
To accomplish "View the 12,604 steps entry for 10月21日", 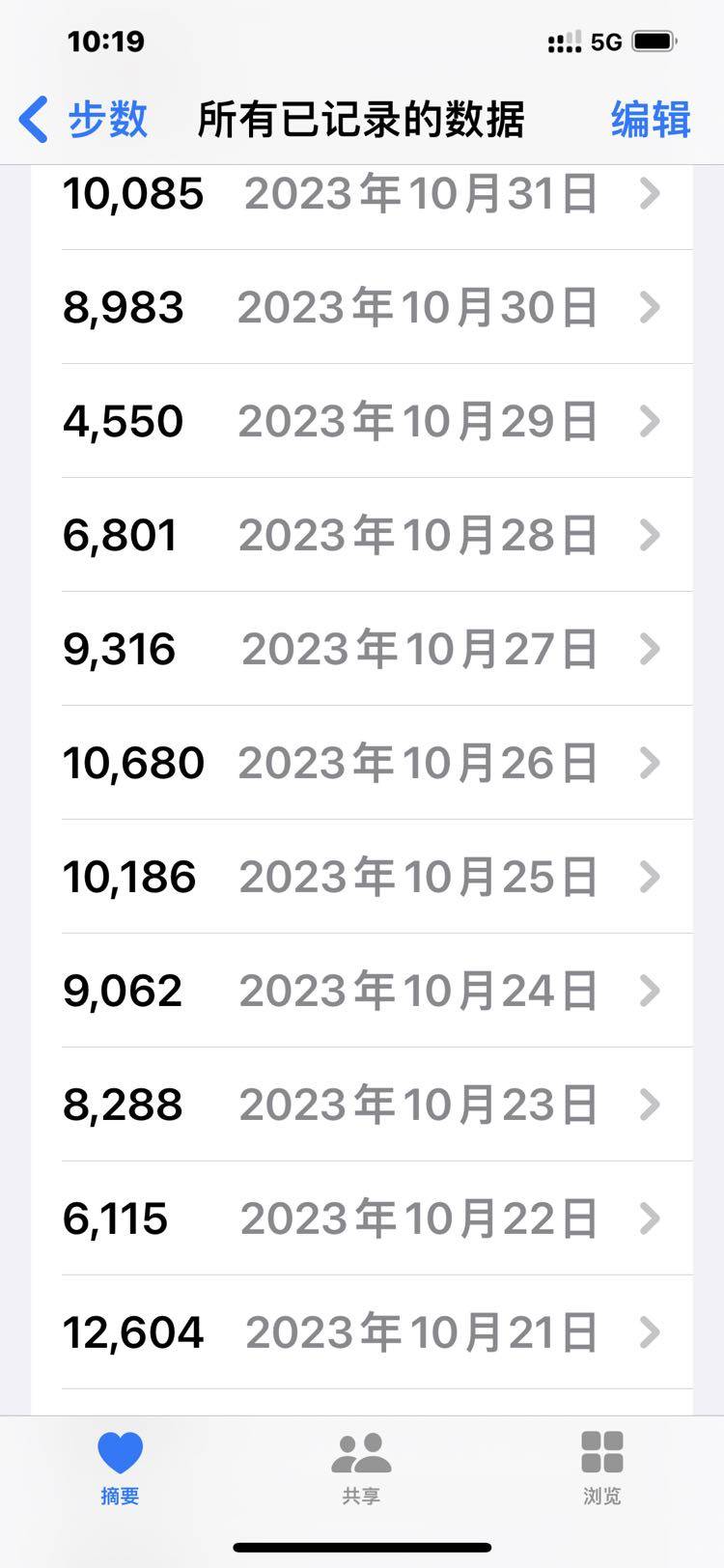I will click(x=376, y=1333).
